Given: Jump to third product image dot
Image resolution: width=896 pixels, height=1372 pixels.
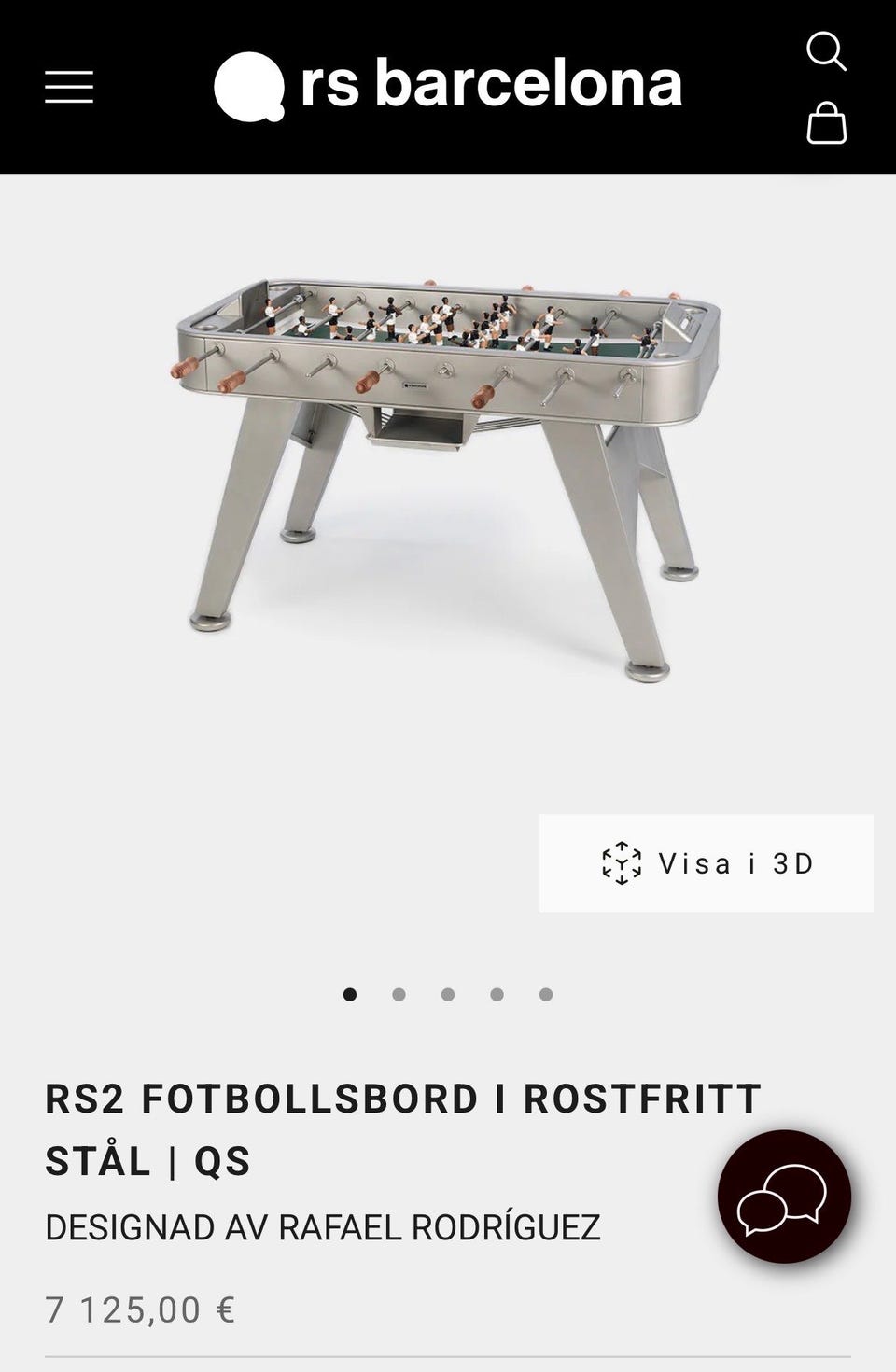Looking at the screenshot, I should [x=448, y=995].
